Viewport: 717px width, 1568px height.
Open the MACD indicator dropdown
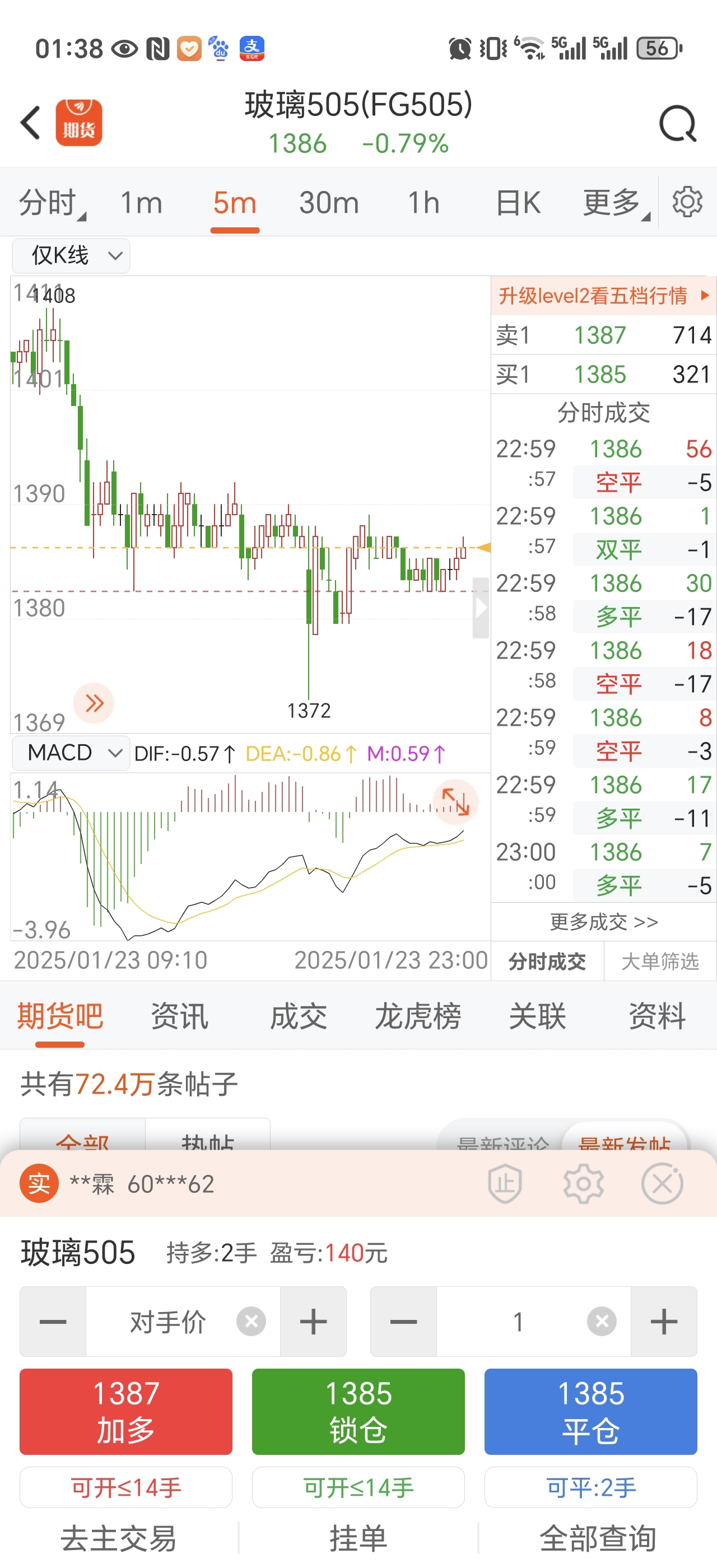[x=71, y=753]
